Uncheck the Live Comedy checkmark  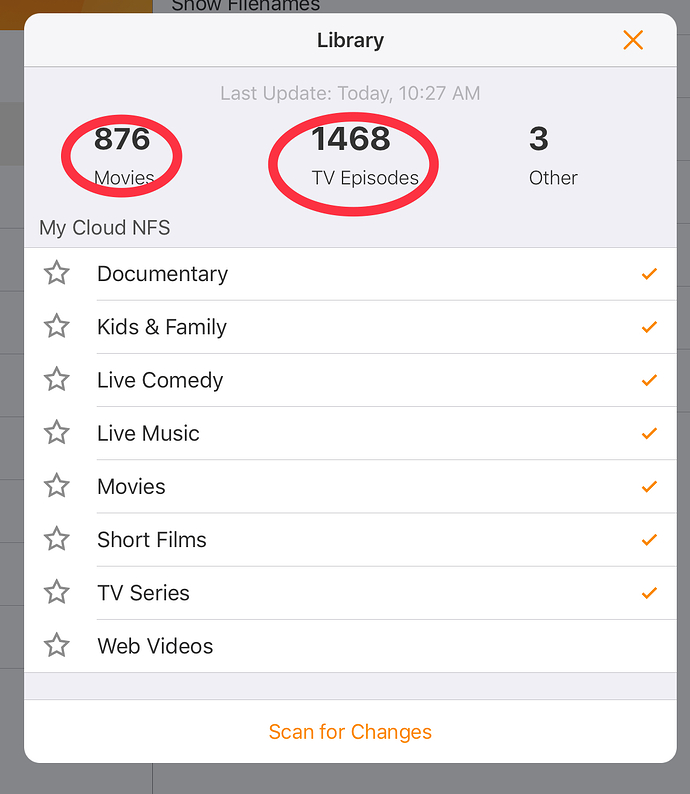click(x=649, y=380)
